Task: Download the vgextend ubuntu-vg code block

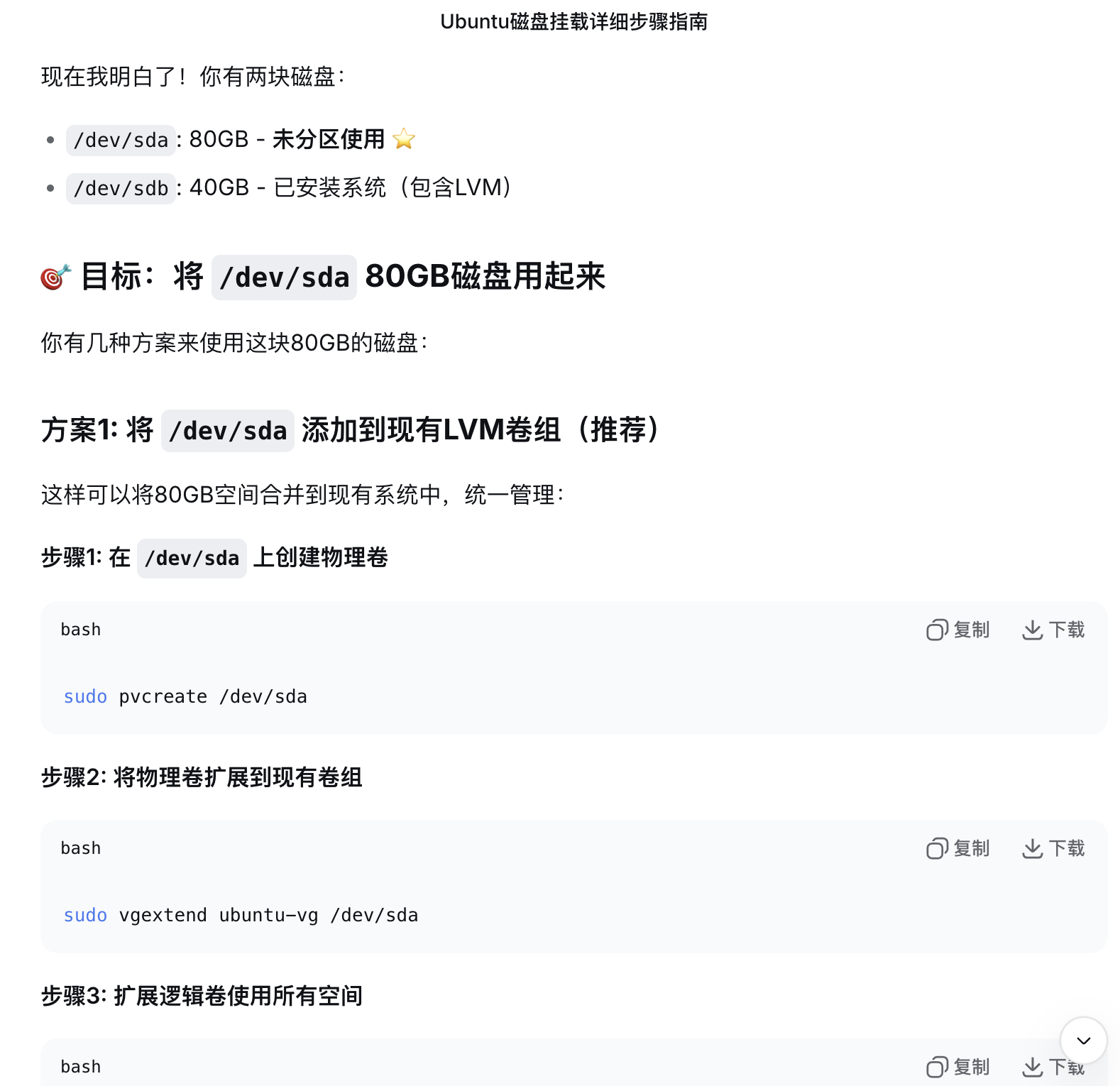Action: 1053,848
